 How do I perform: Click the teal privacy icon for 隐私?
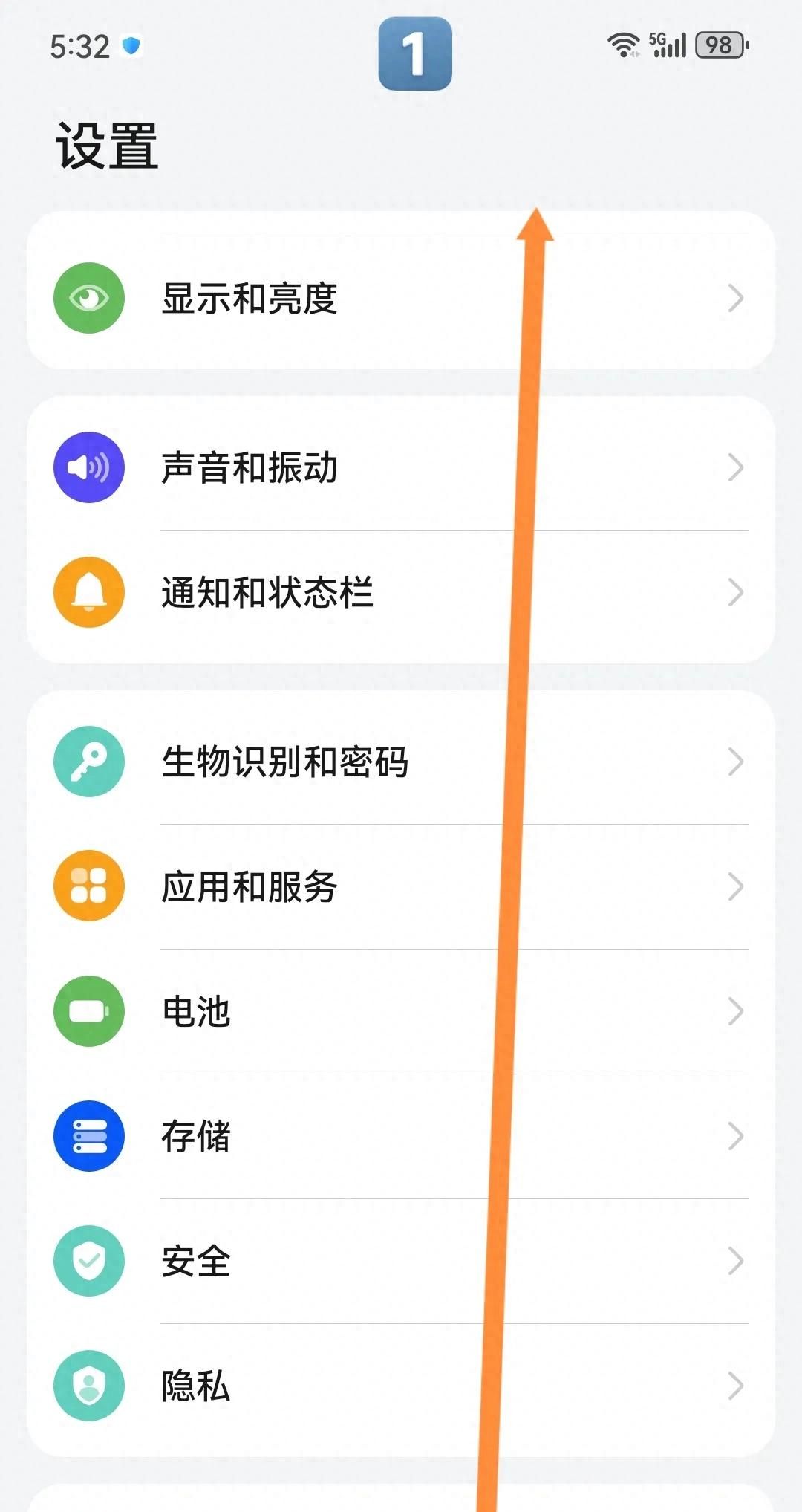pos(88,1386)
